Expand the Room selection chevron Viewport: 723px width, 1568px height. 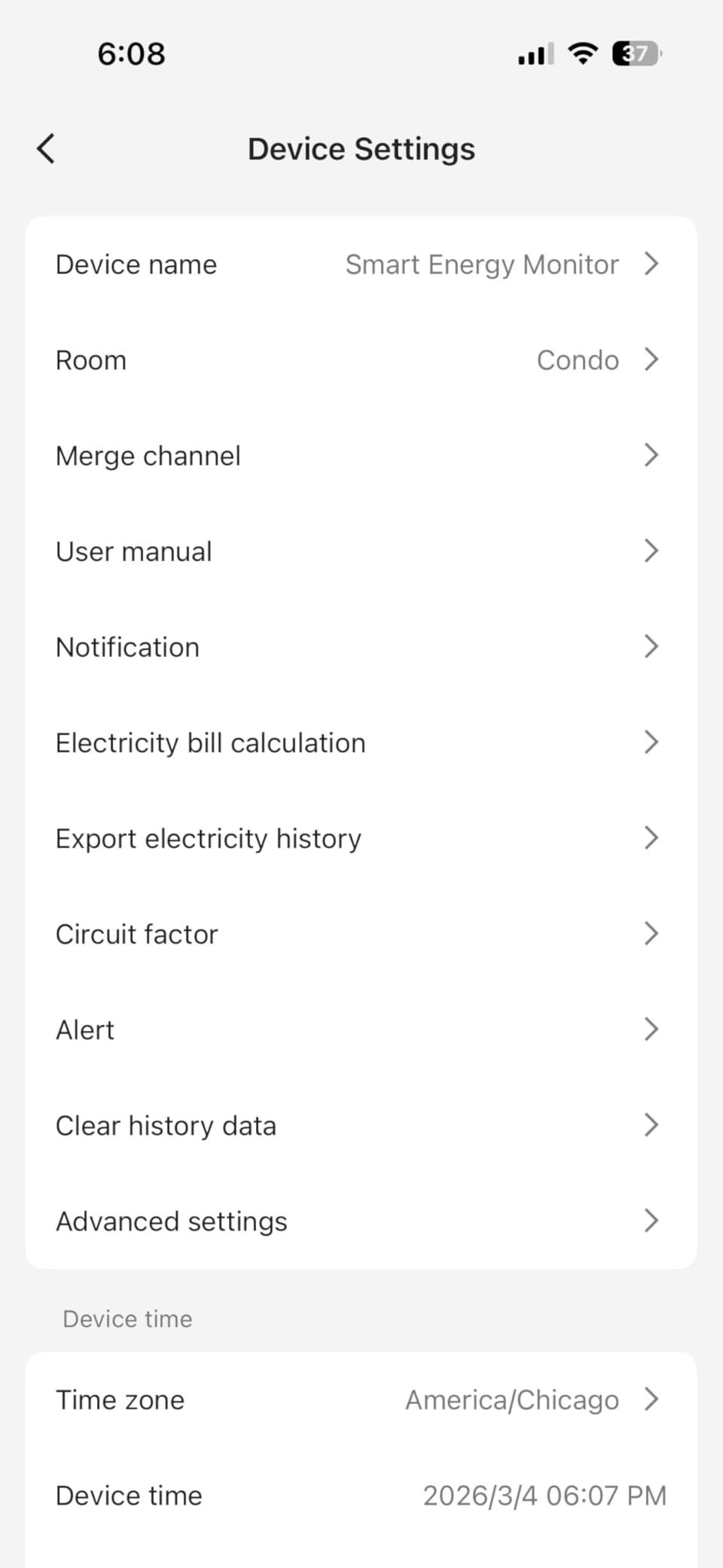coord(651,360)
